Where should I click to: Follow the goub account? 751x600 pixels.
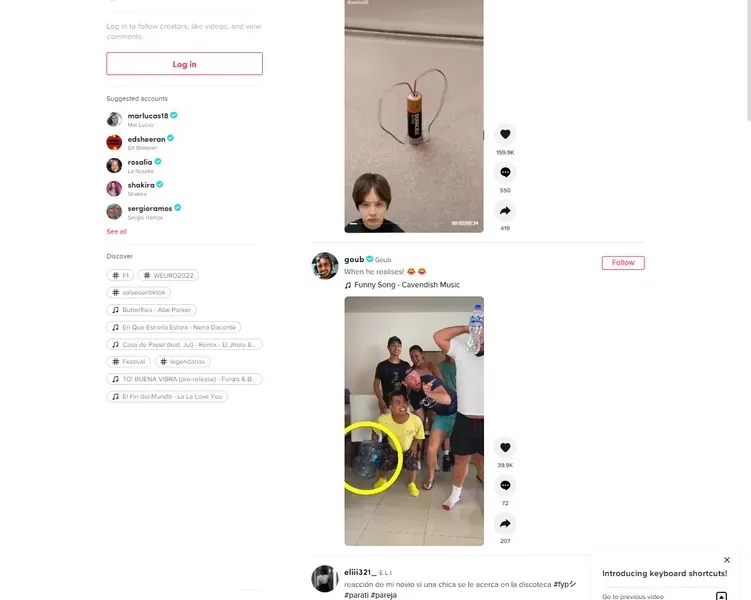click(x=623, y=263)
